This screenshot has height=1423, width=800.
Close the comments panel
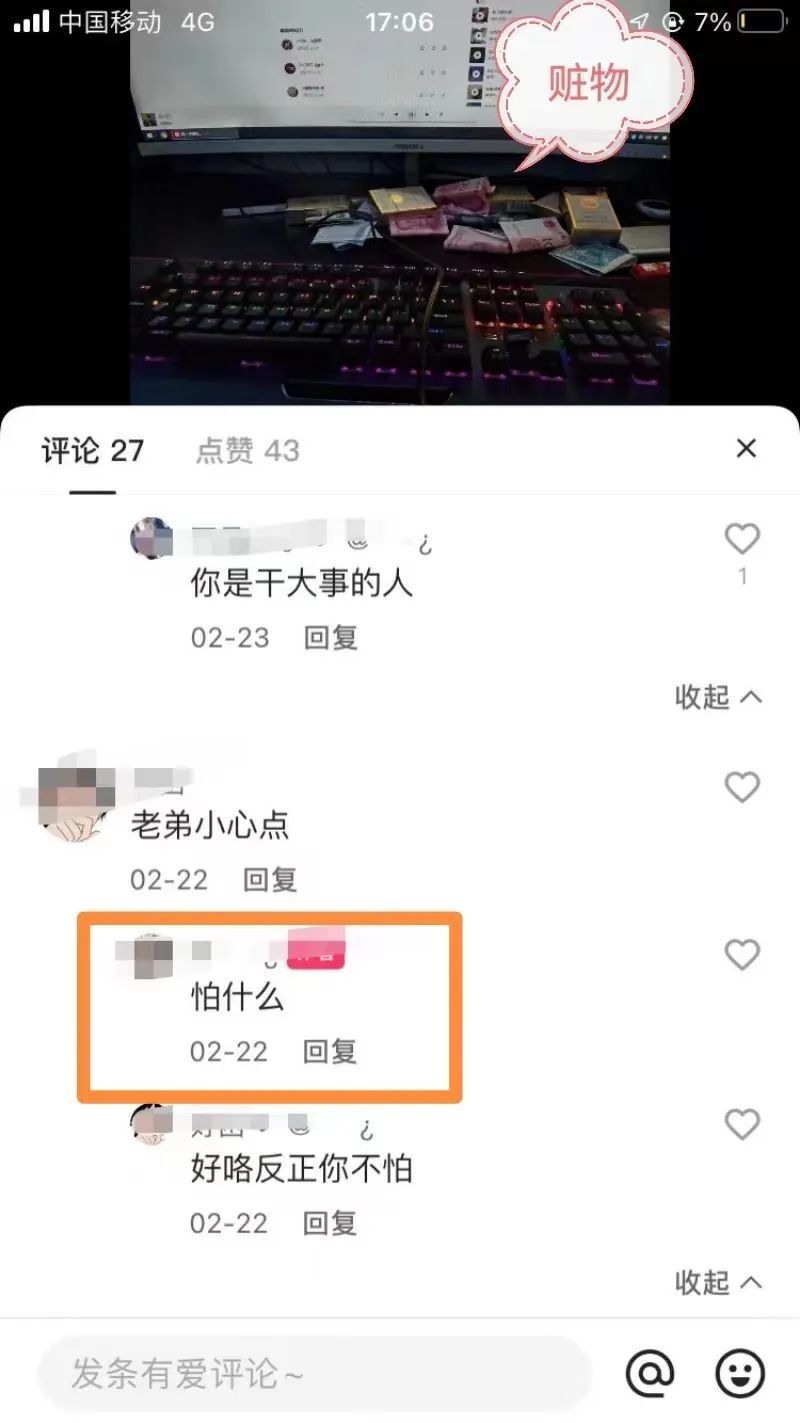click(x=746, y=449)
